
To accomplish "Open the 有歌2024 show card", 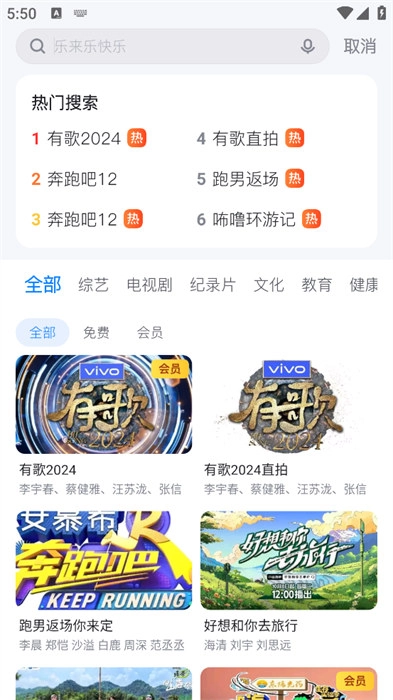I will [104, 425].
